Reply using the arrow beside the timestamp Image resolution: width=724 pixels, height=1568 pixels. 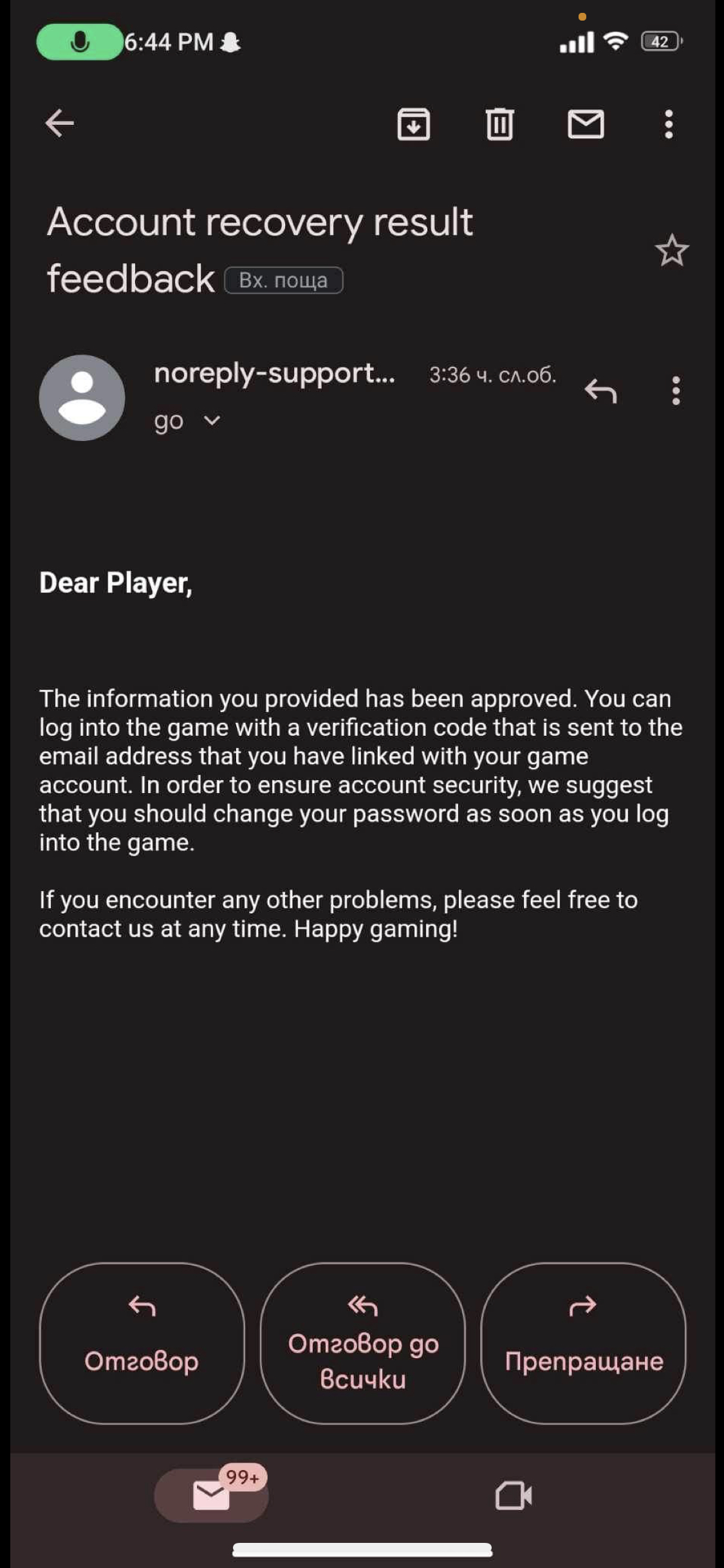tap(600, 391)
